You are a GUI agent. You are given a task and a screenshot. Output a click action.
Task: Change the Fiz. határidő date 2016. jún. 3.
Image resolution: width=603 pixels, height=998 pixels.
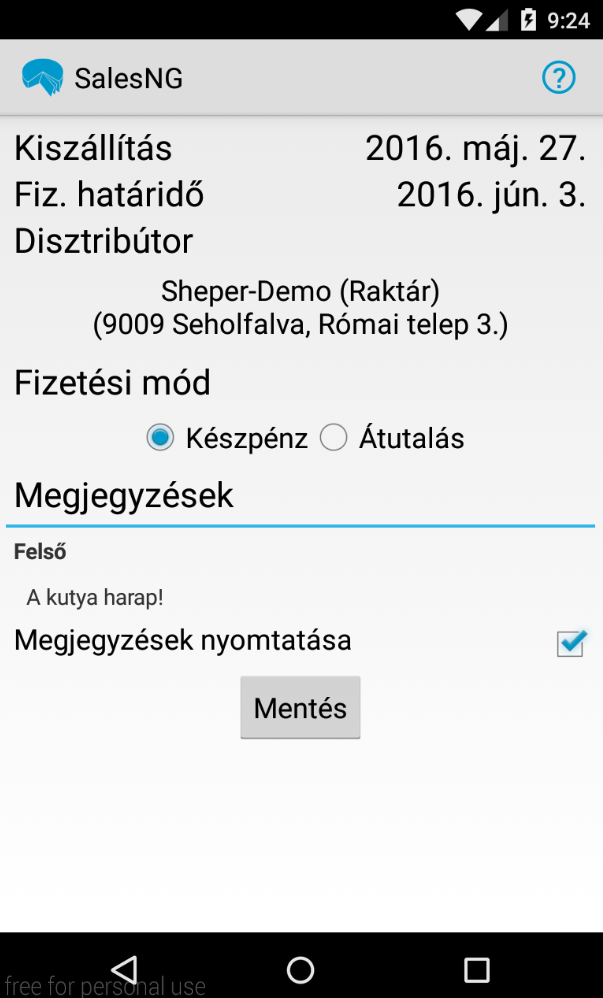tap(492, 195)
